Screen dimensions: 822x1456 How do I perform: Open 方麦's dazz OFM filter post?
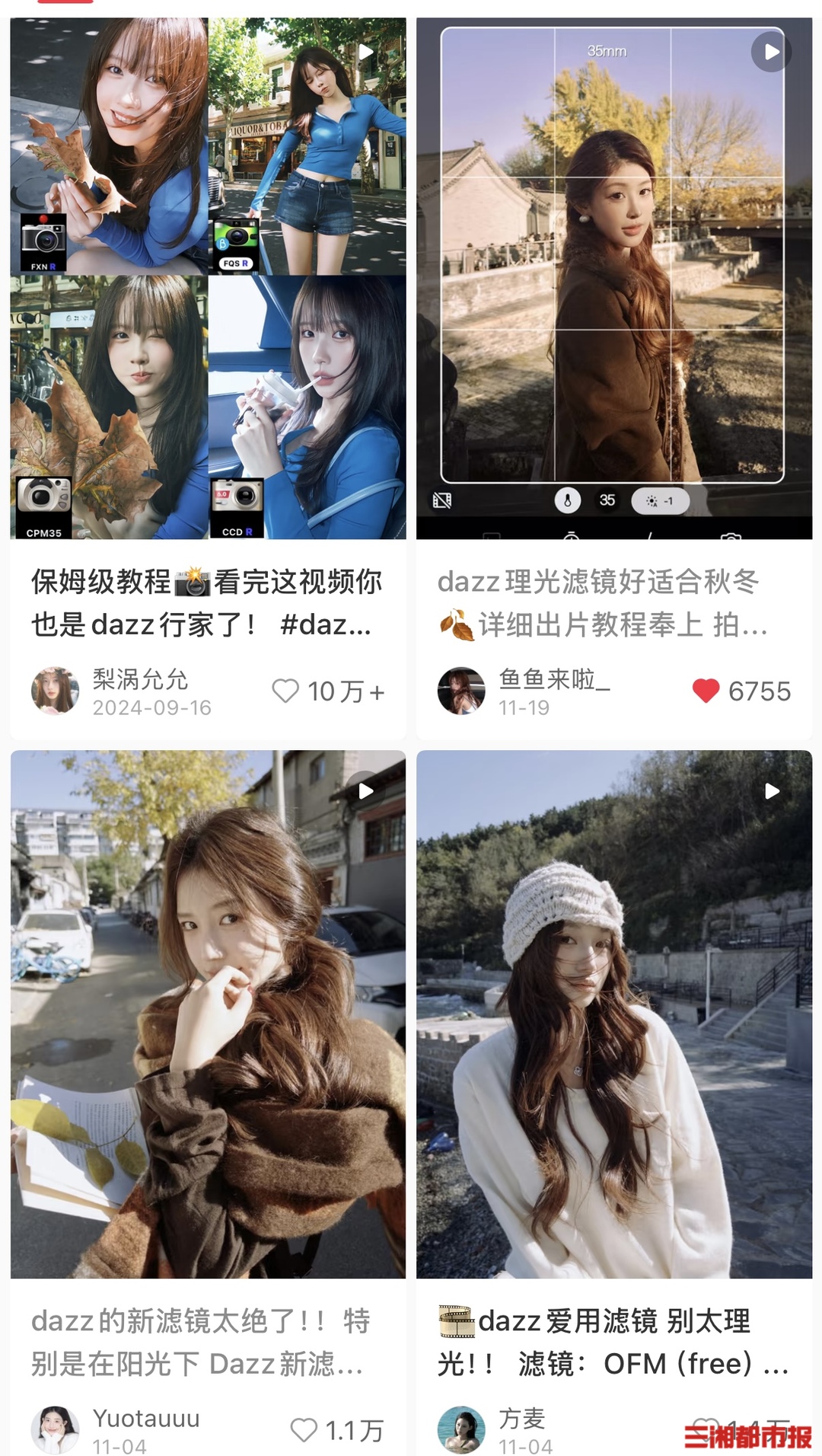(614, 1014)
